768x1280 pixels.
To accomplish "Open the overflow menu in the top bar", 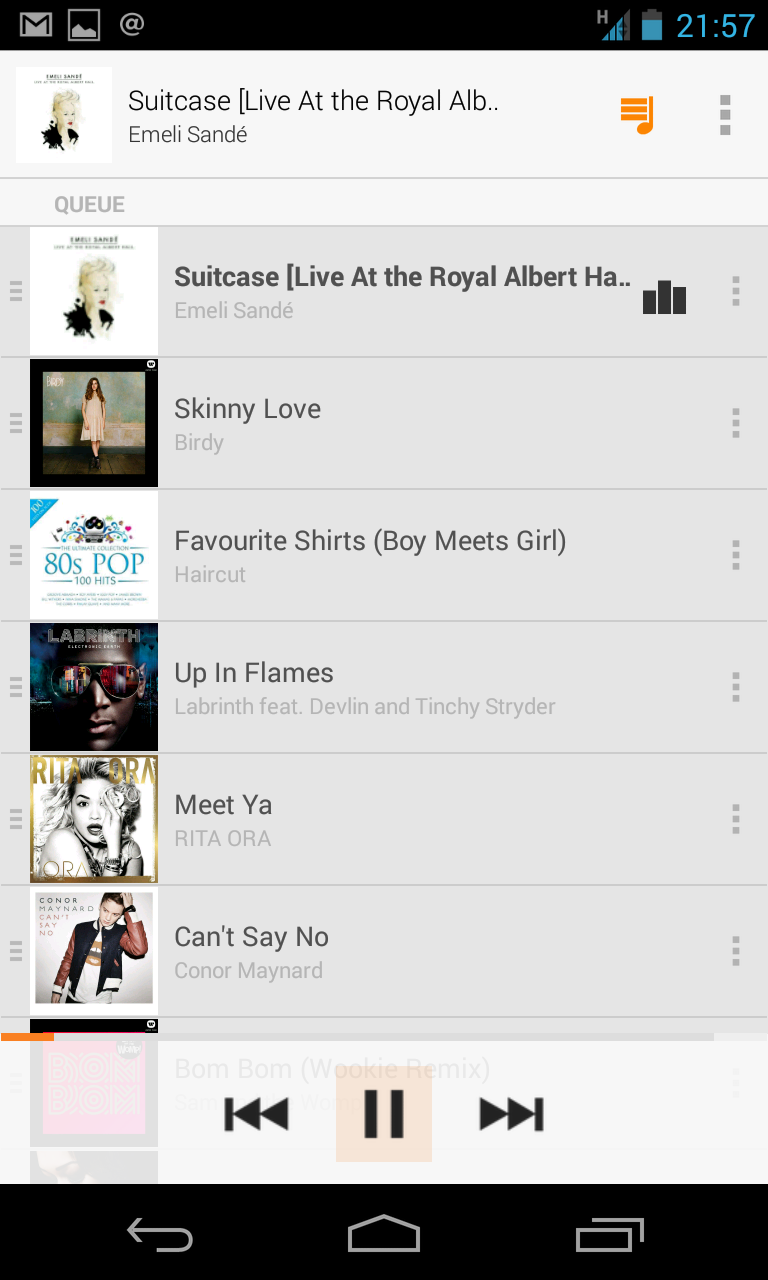I will click(x=726, y=115).
